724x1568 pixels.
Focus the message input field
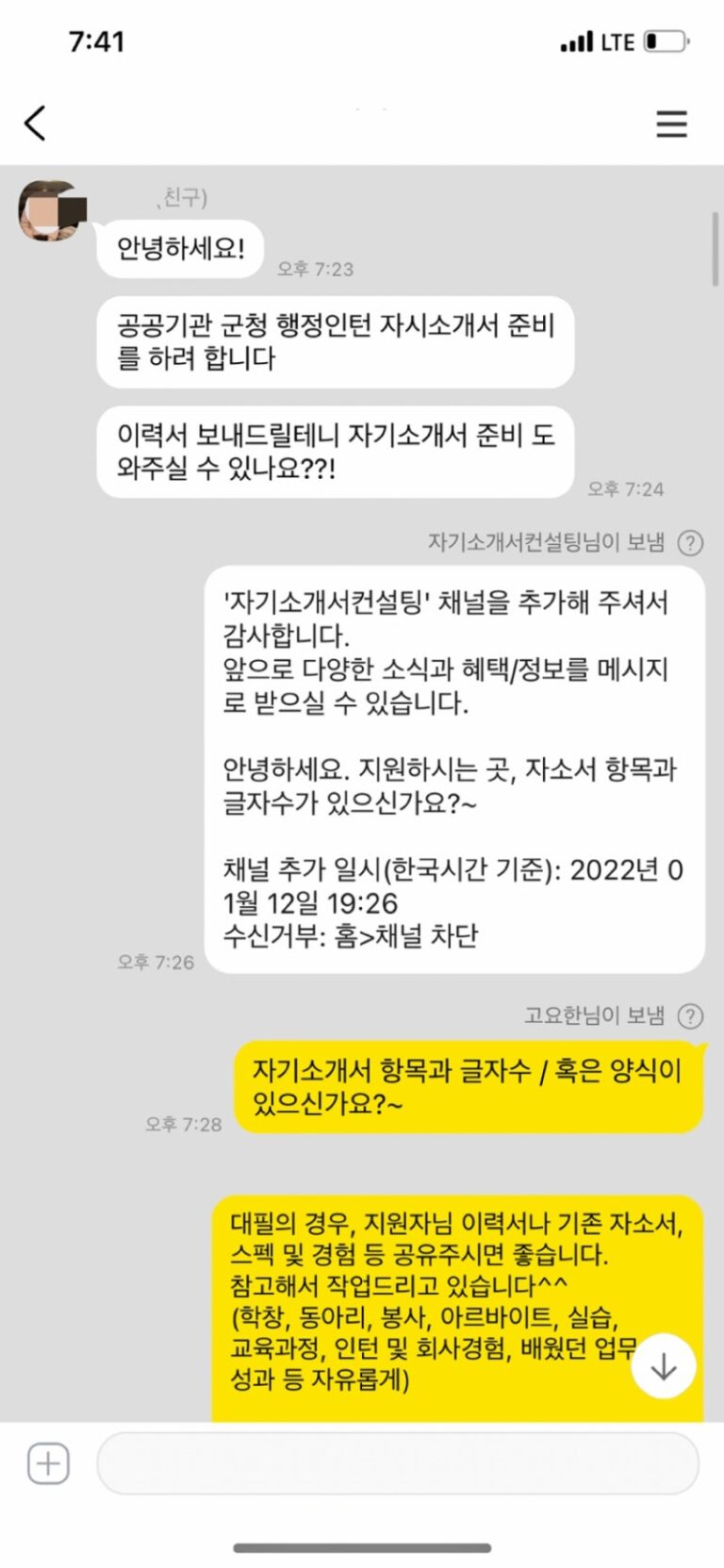pos(398,1463)
